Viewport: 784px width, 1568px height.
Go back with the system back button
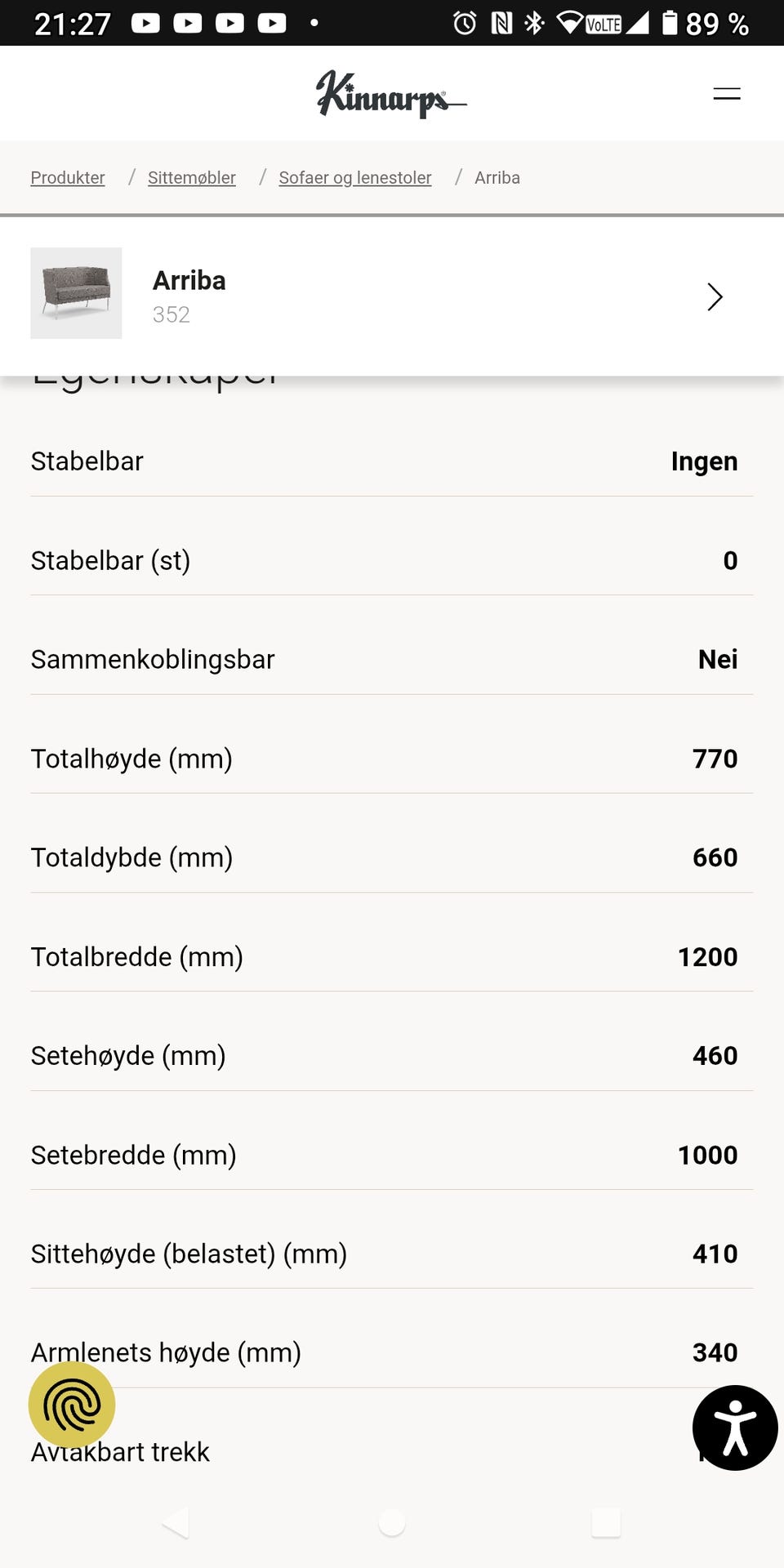click(x=176, y=1523)
